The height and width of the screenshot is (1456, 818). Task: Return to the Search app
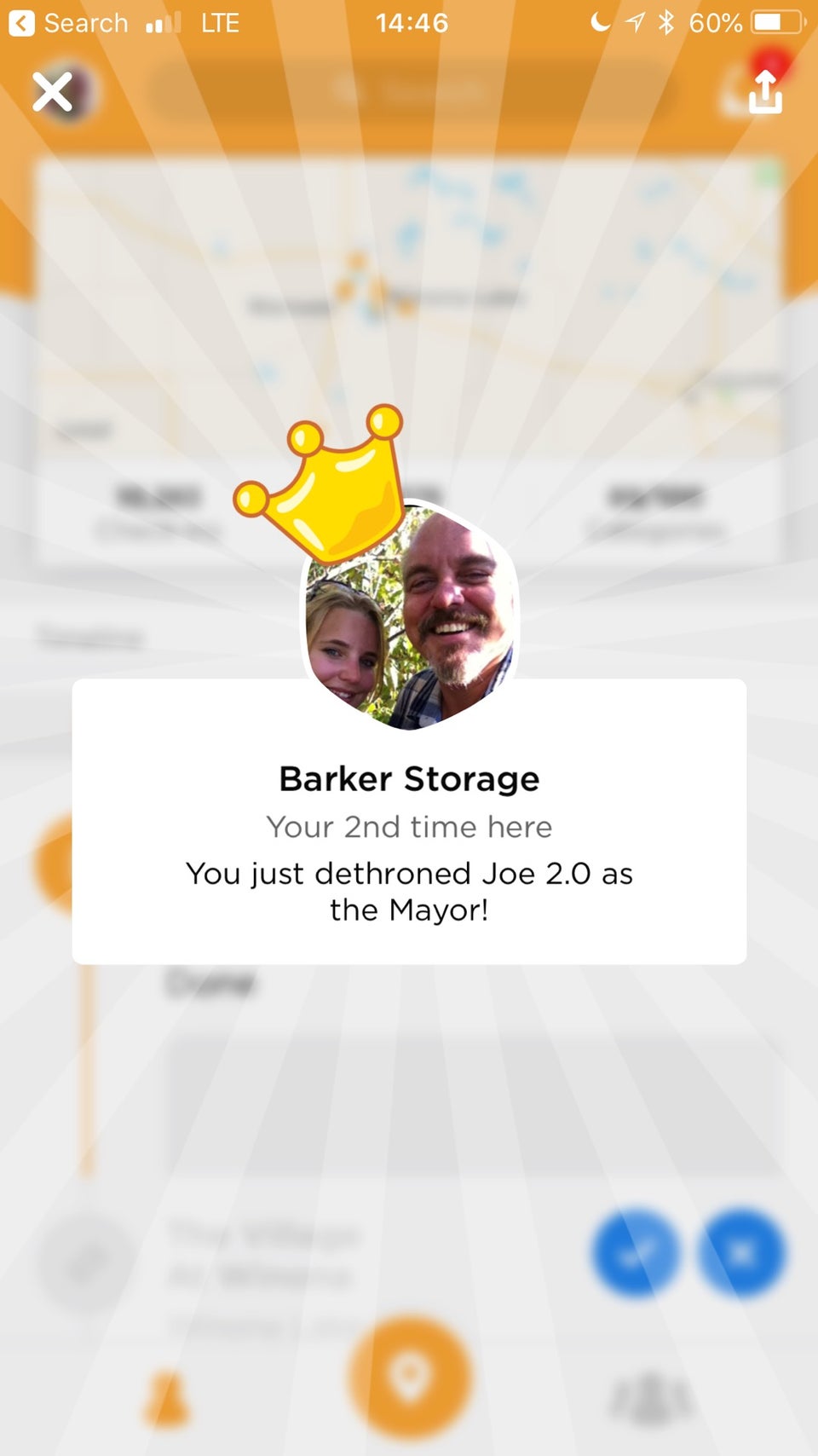coord(68,23)
